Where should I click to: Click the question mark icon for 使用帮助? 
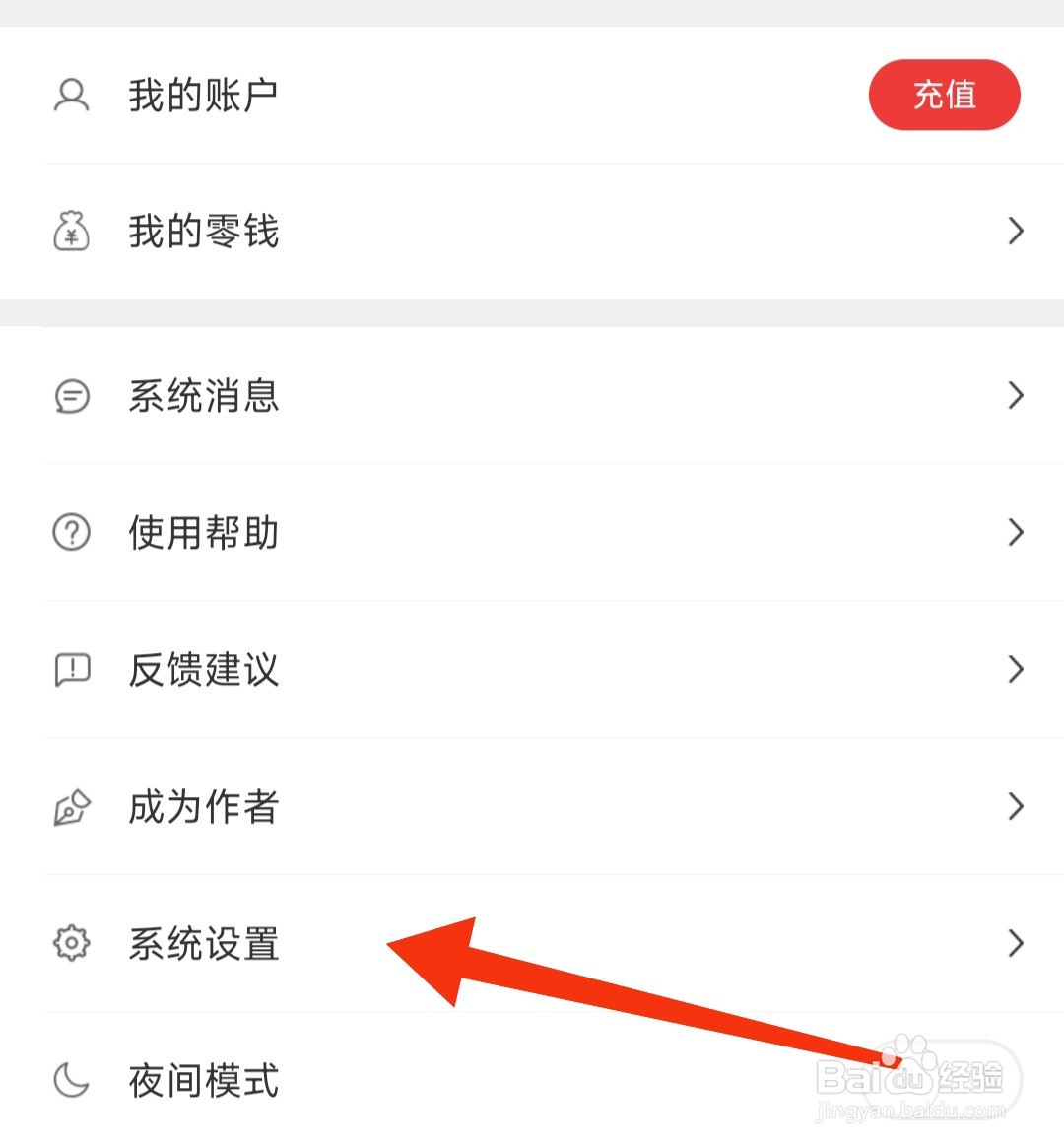[x=70, y=533]
